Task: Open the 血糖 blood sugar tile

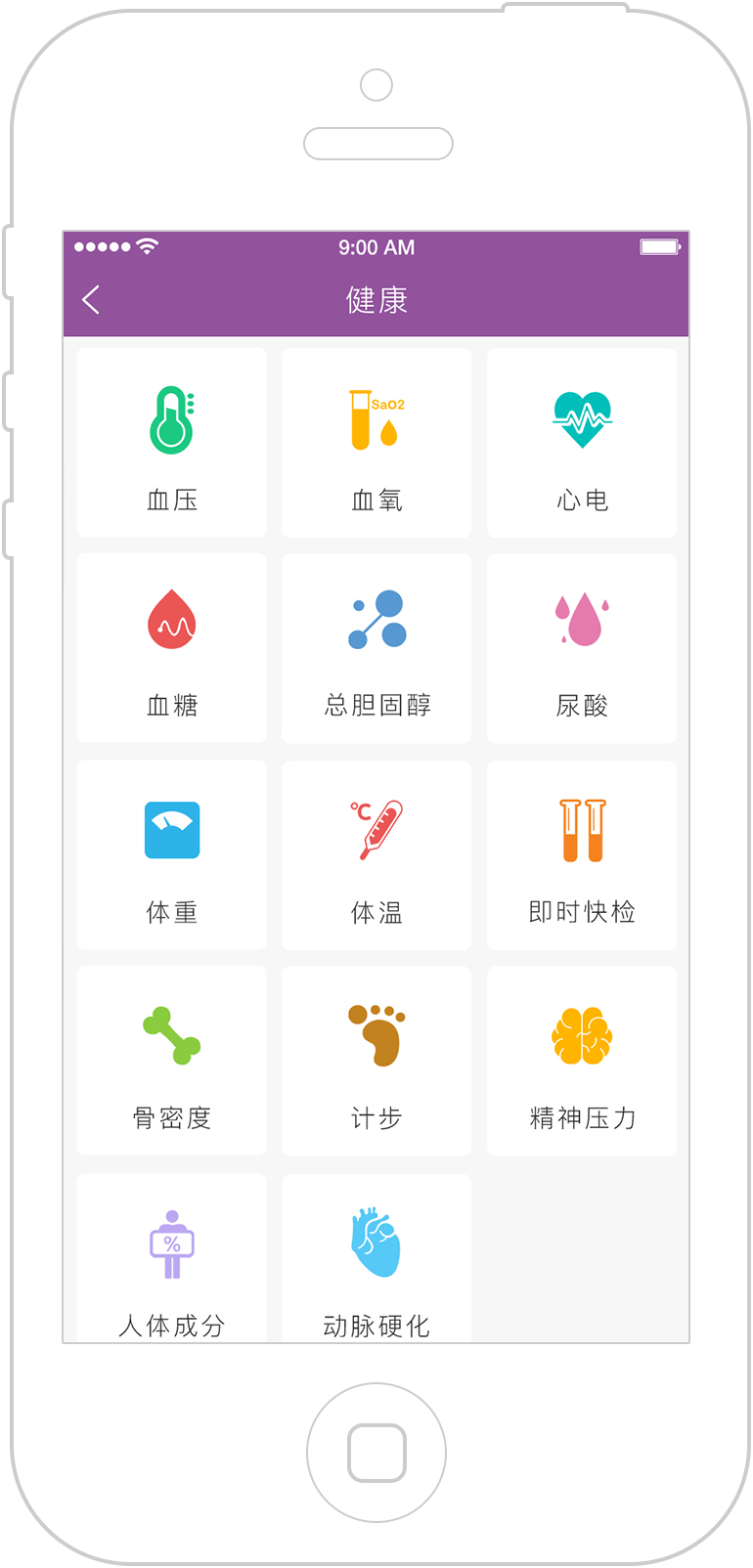Action: (172, 648)
